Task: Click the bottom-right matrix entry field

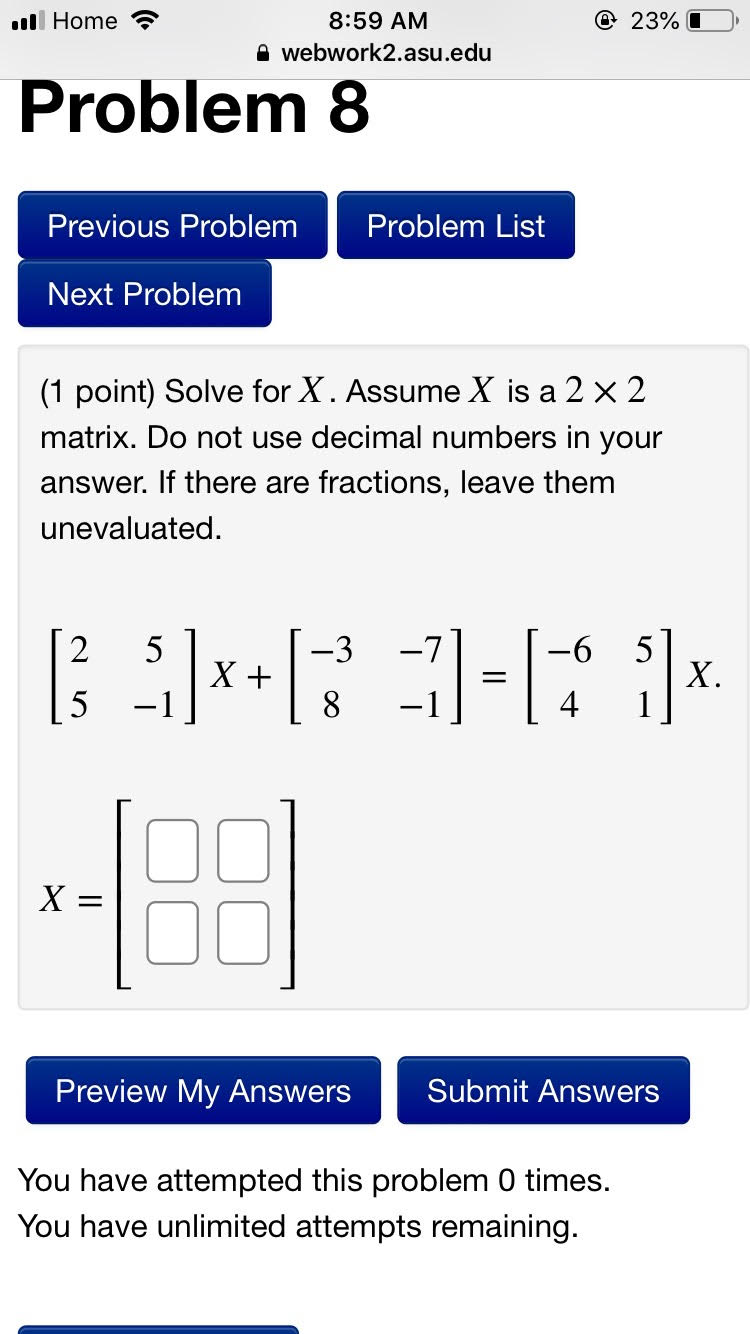Action: point(243,931)
